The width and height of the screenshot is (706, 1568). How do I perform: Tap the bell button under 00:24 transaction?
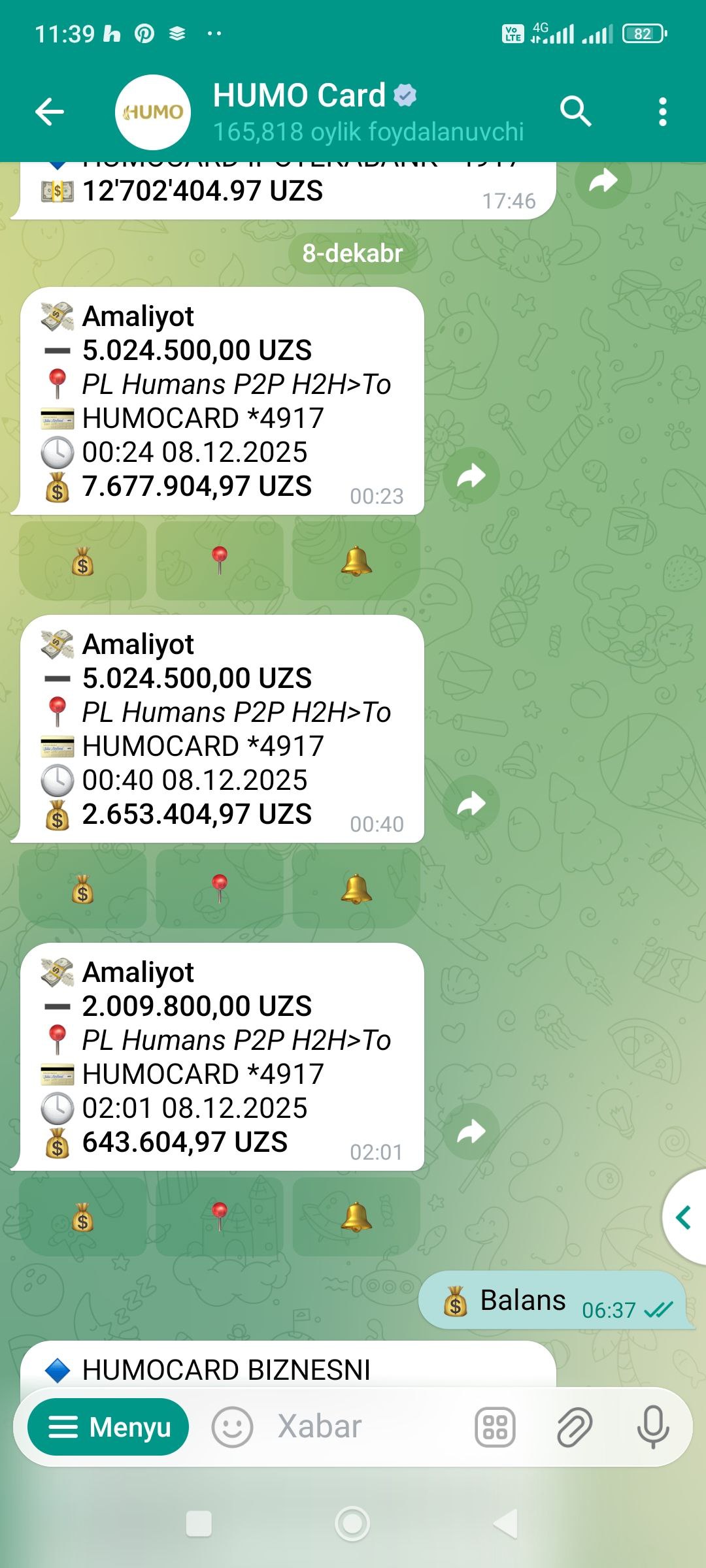click(x=356, y=561)
